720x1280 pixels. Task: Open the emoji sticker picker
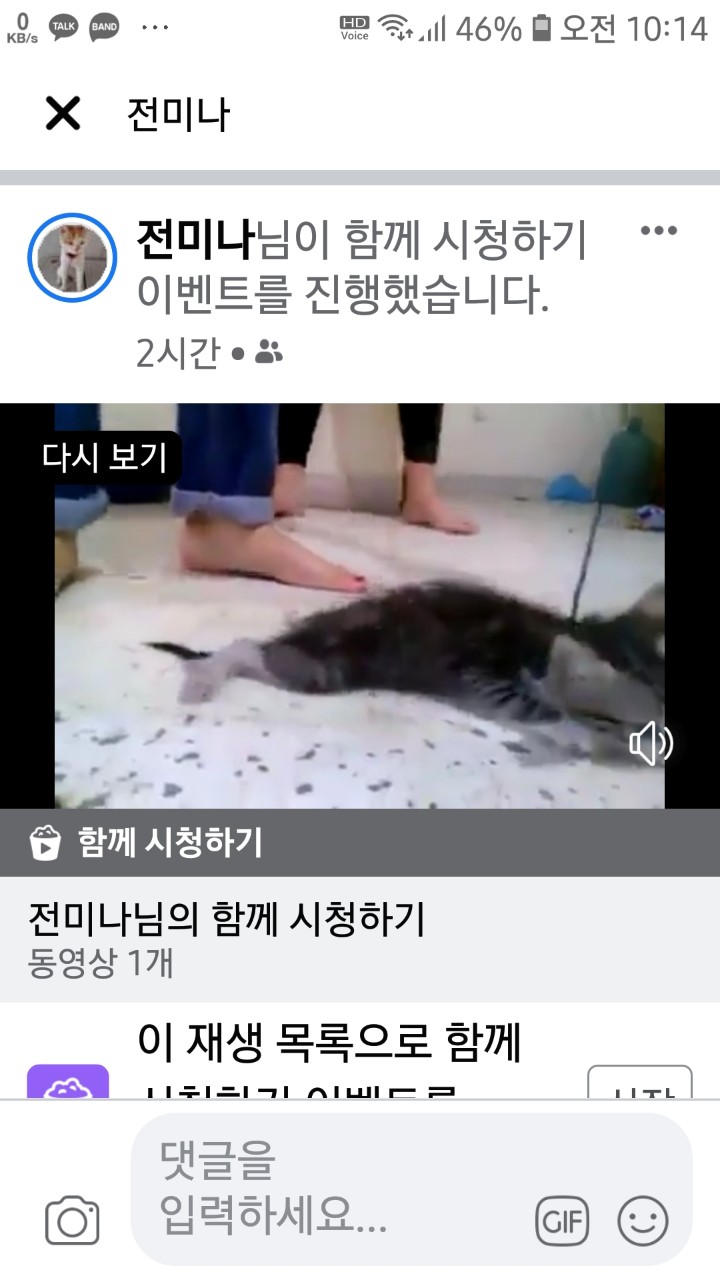pos(643,1221)
